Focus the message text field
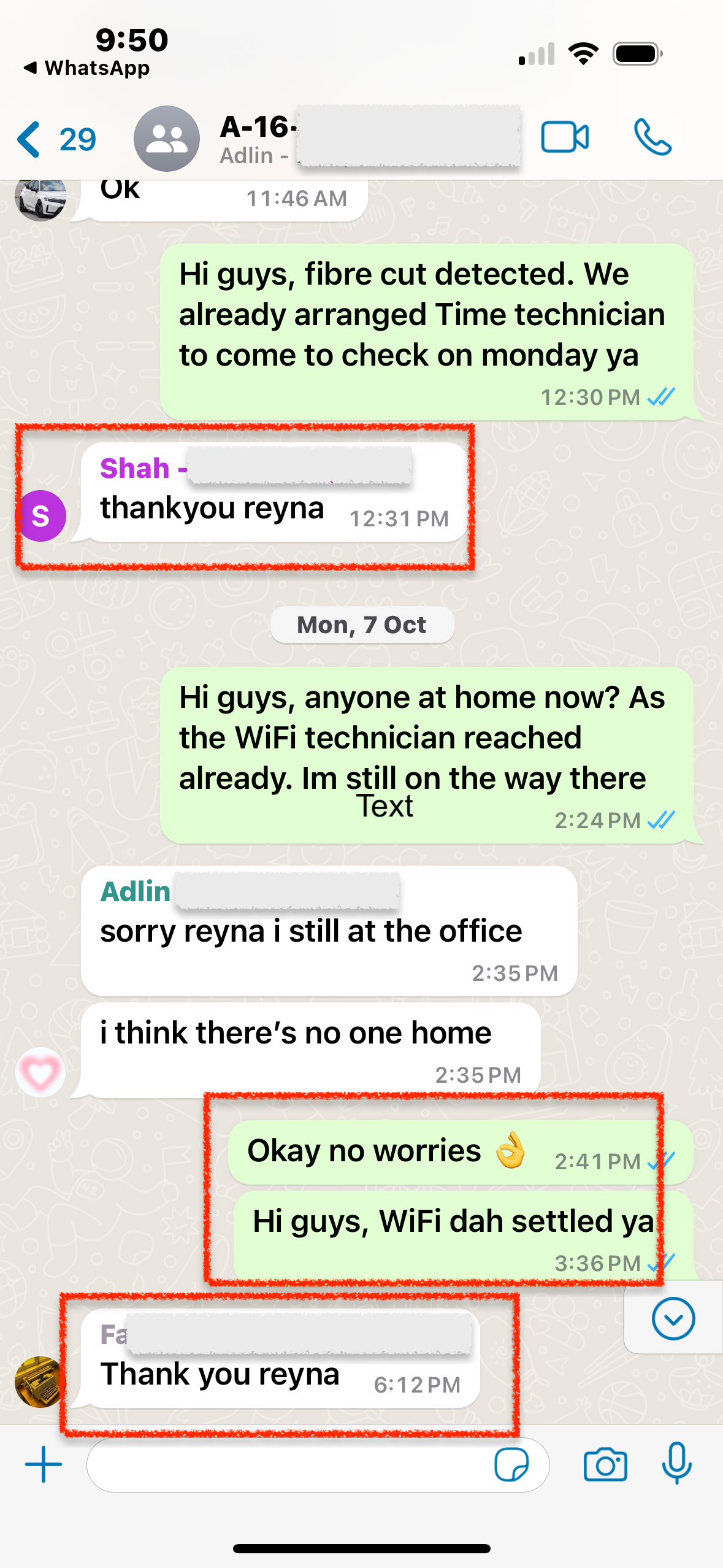 (x=288, y=1465)
